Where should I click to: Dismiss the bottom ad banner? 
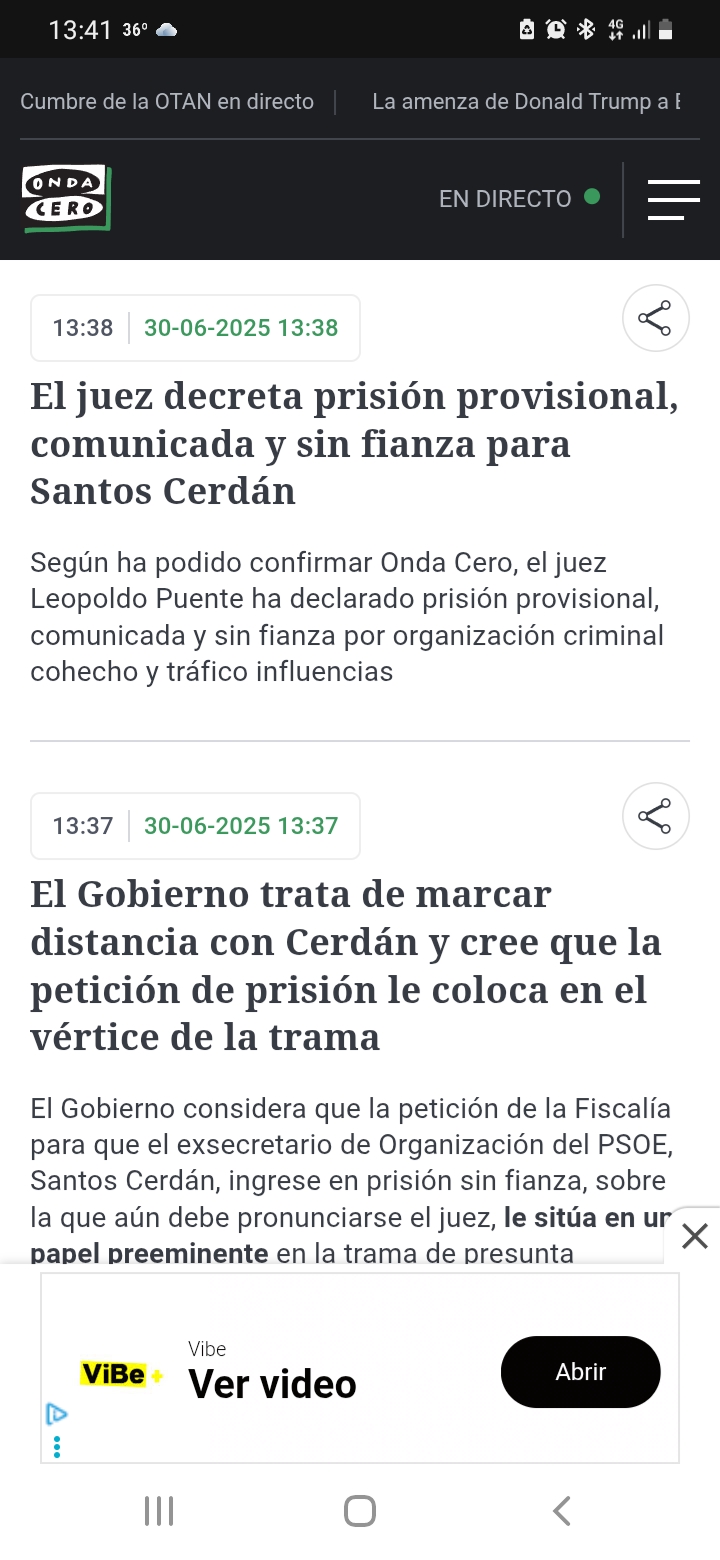694,1236
